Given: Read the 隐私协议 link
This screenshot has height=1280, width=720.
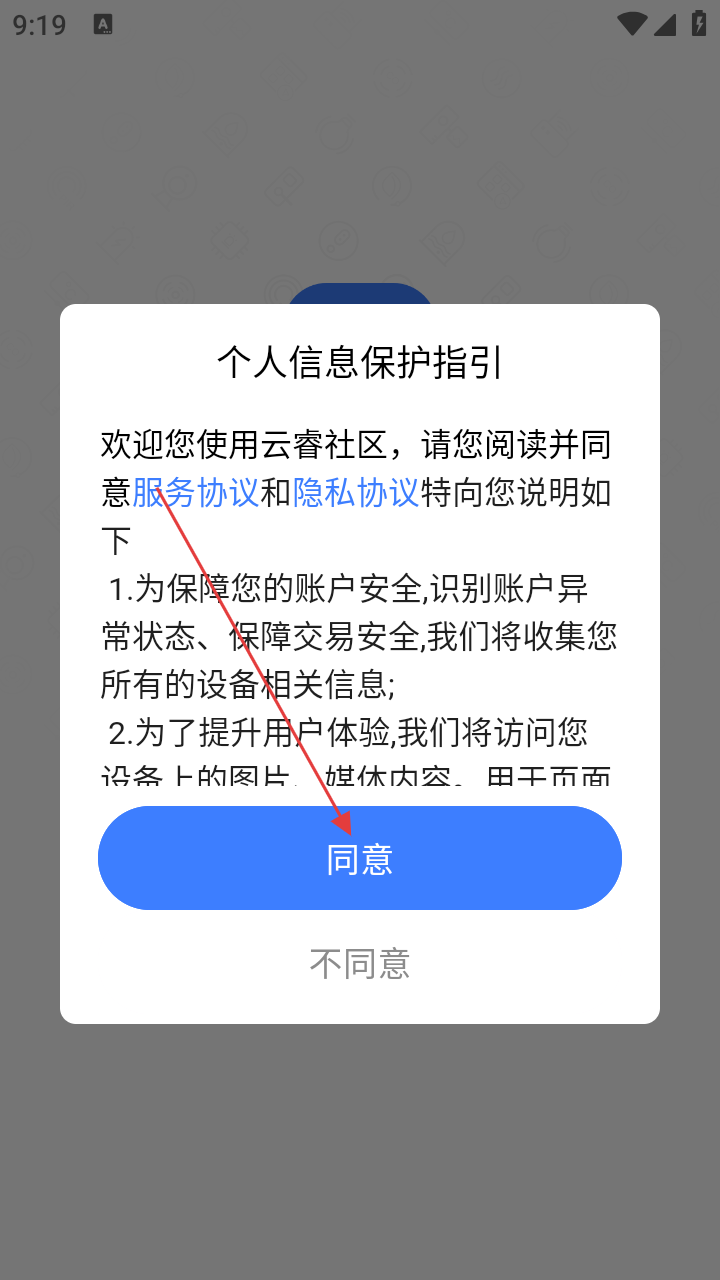Looking at the screenshot, I should point(356,493).
